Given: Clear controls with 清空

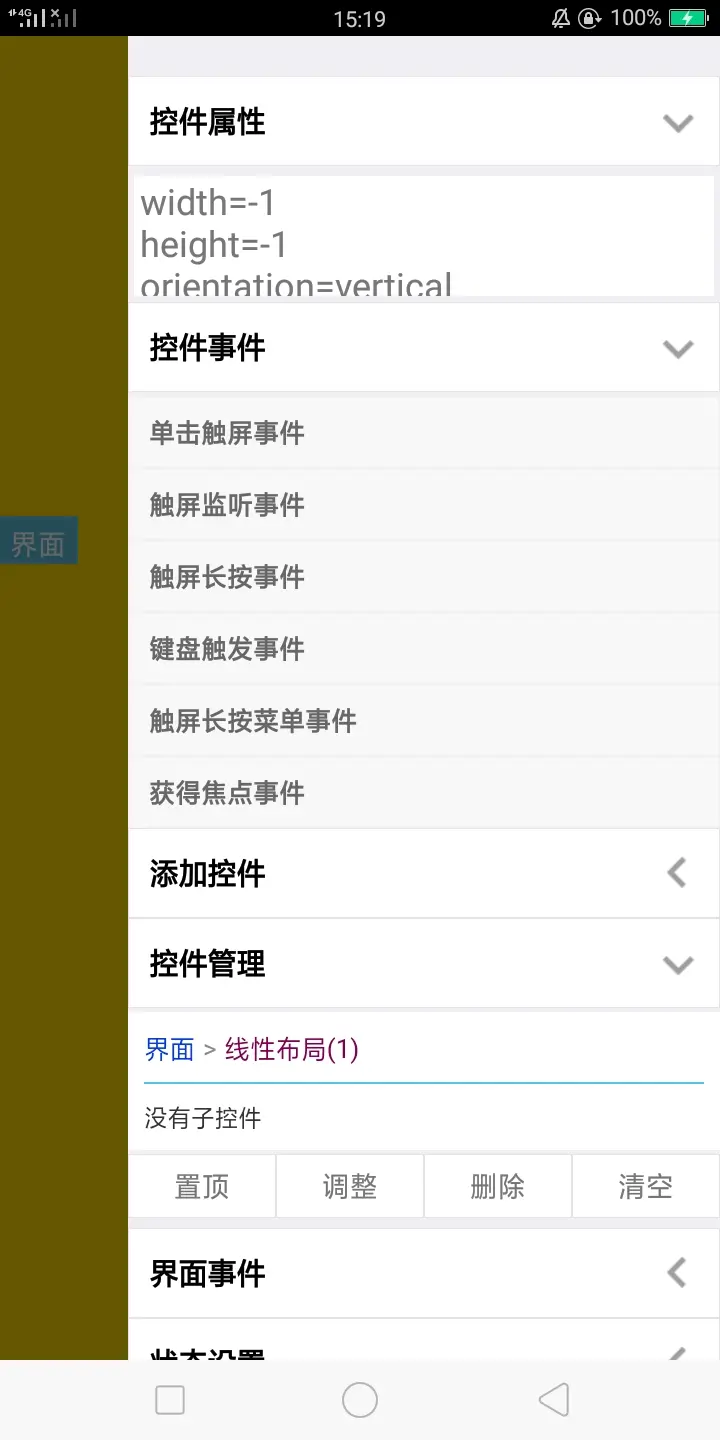Looking at the screenshot, I should [645, 1187].
